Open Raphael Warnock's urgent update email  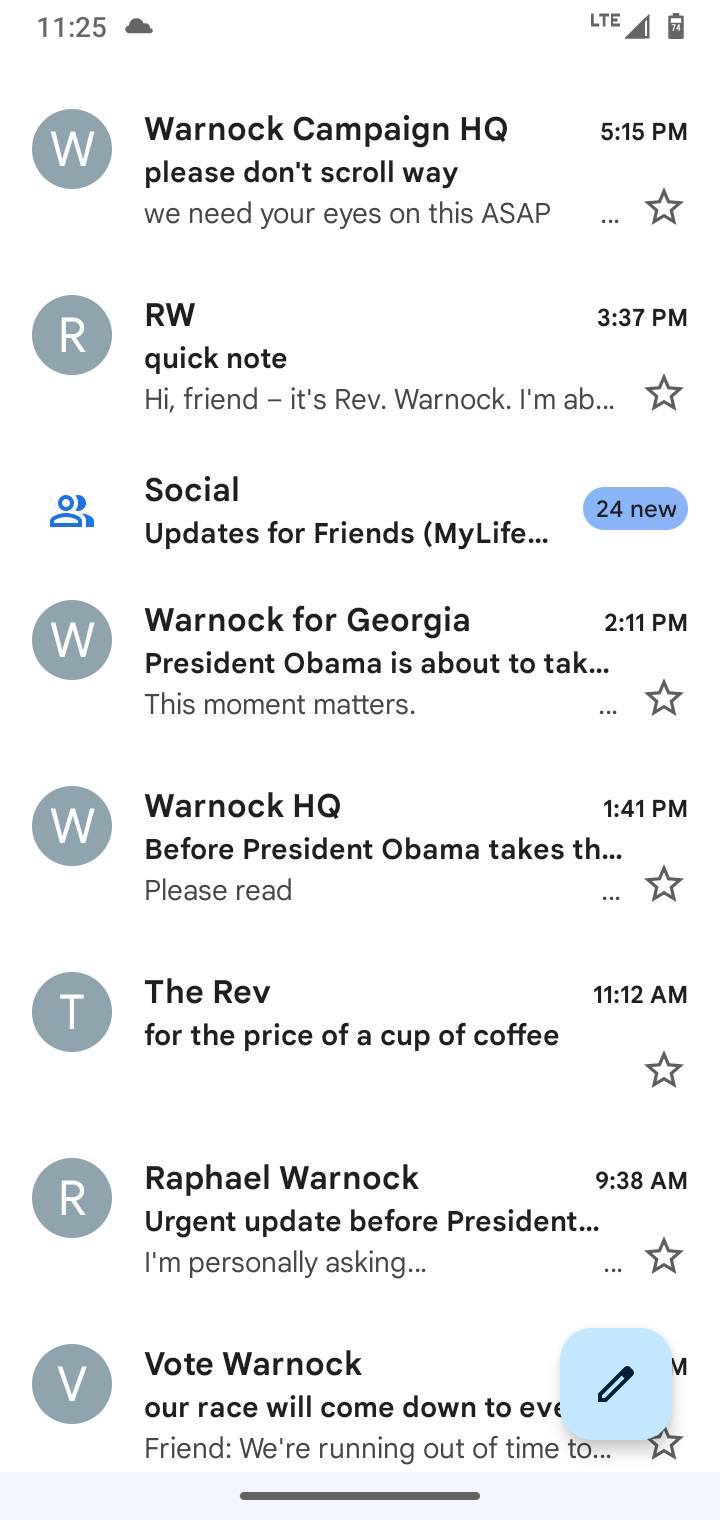pos(360,1218)
